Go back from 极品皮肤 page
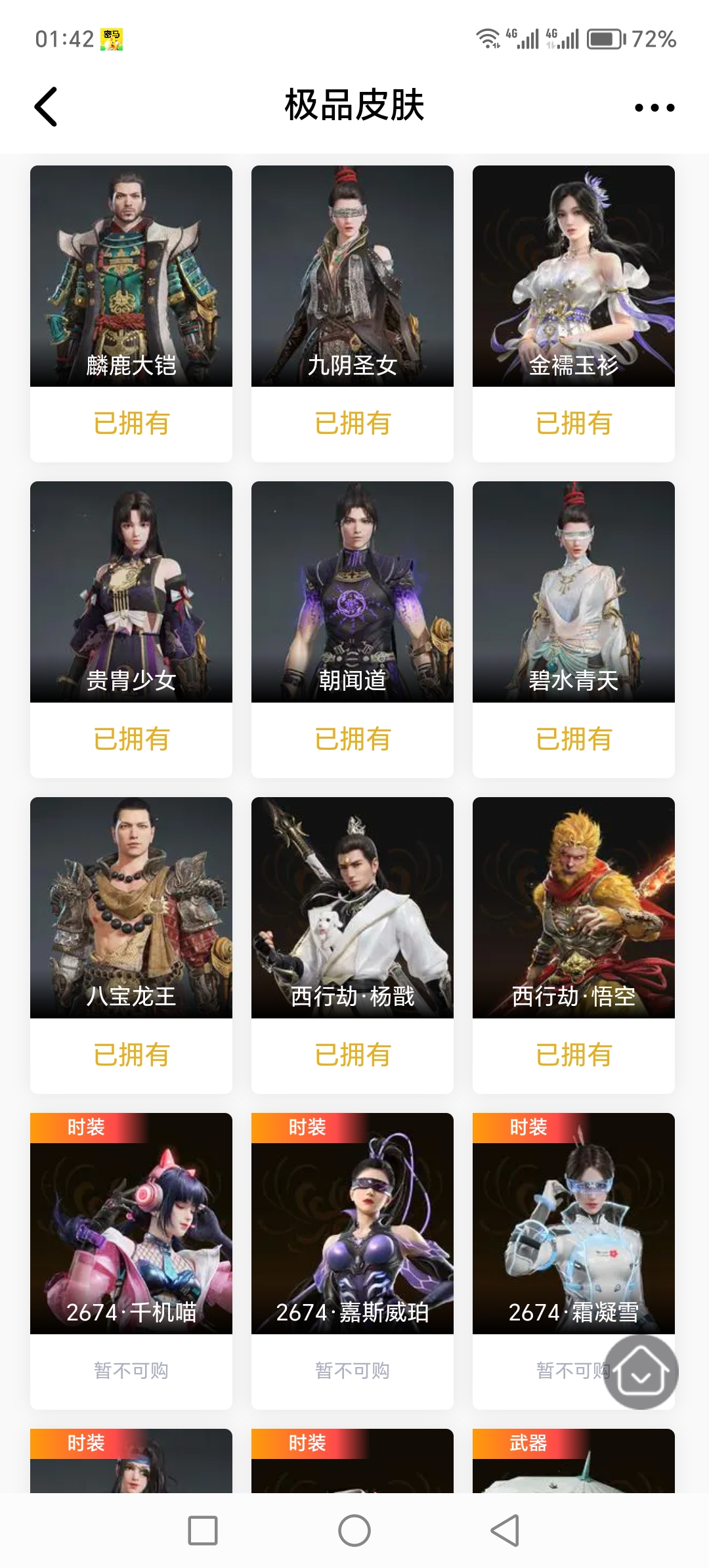This screenshot has height=1568, width=709. 46,106
